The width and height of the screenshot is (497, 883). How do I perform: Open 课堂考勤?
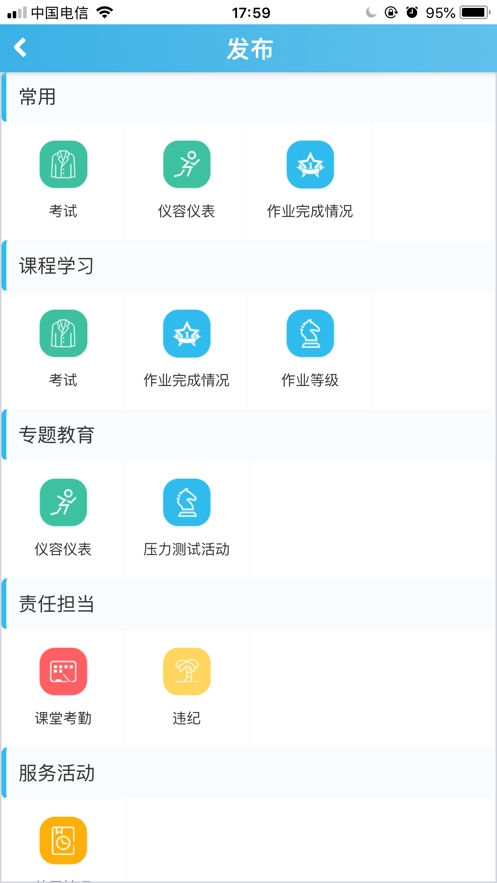click(62, 688)
